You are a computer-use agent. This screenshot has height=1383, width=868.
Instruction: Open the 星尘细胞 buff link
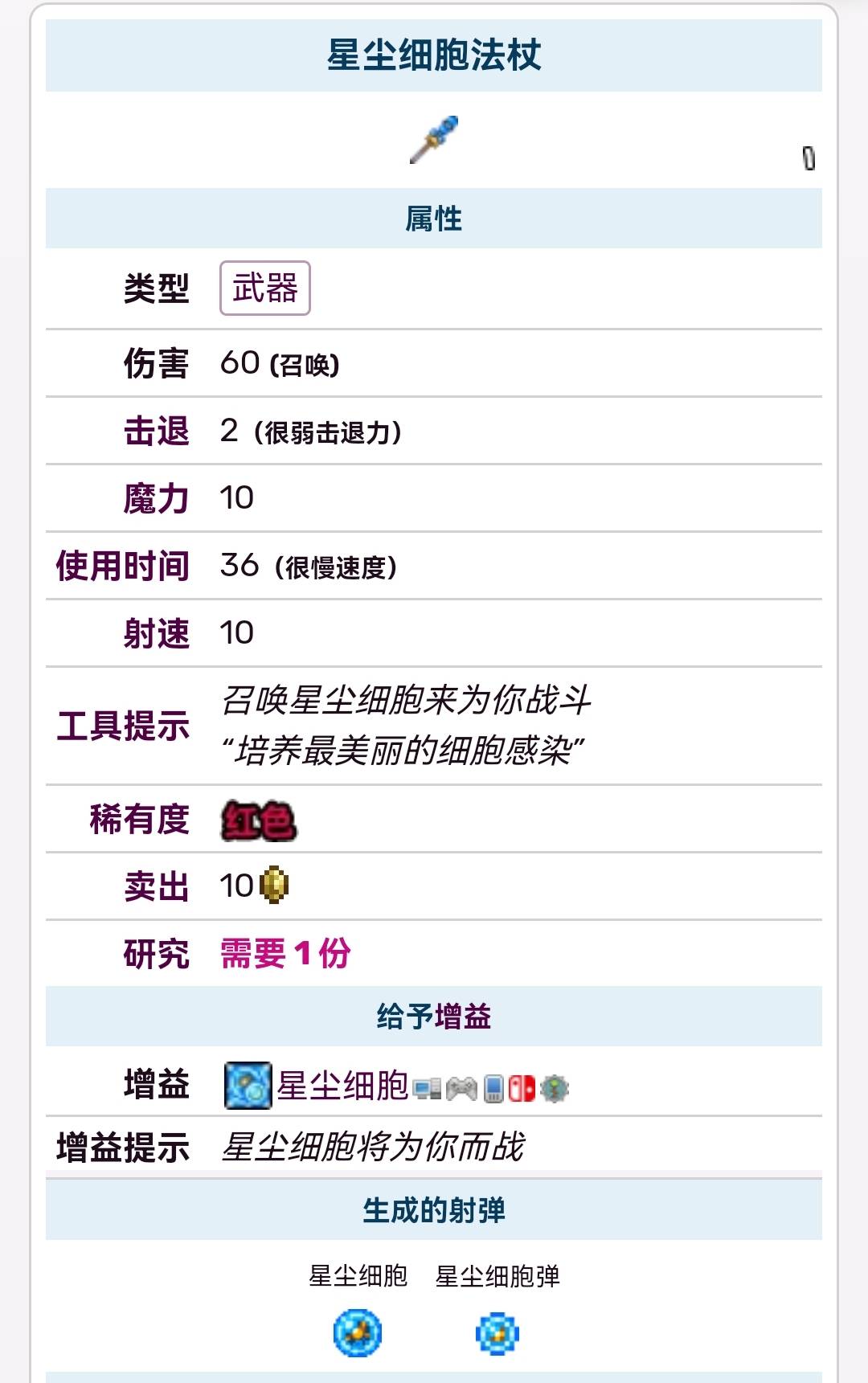tap(342, 1086)
